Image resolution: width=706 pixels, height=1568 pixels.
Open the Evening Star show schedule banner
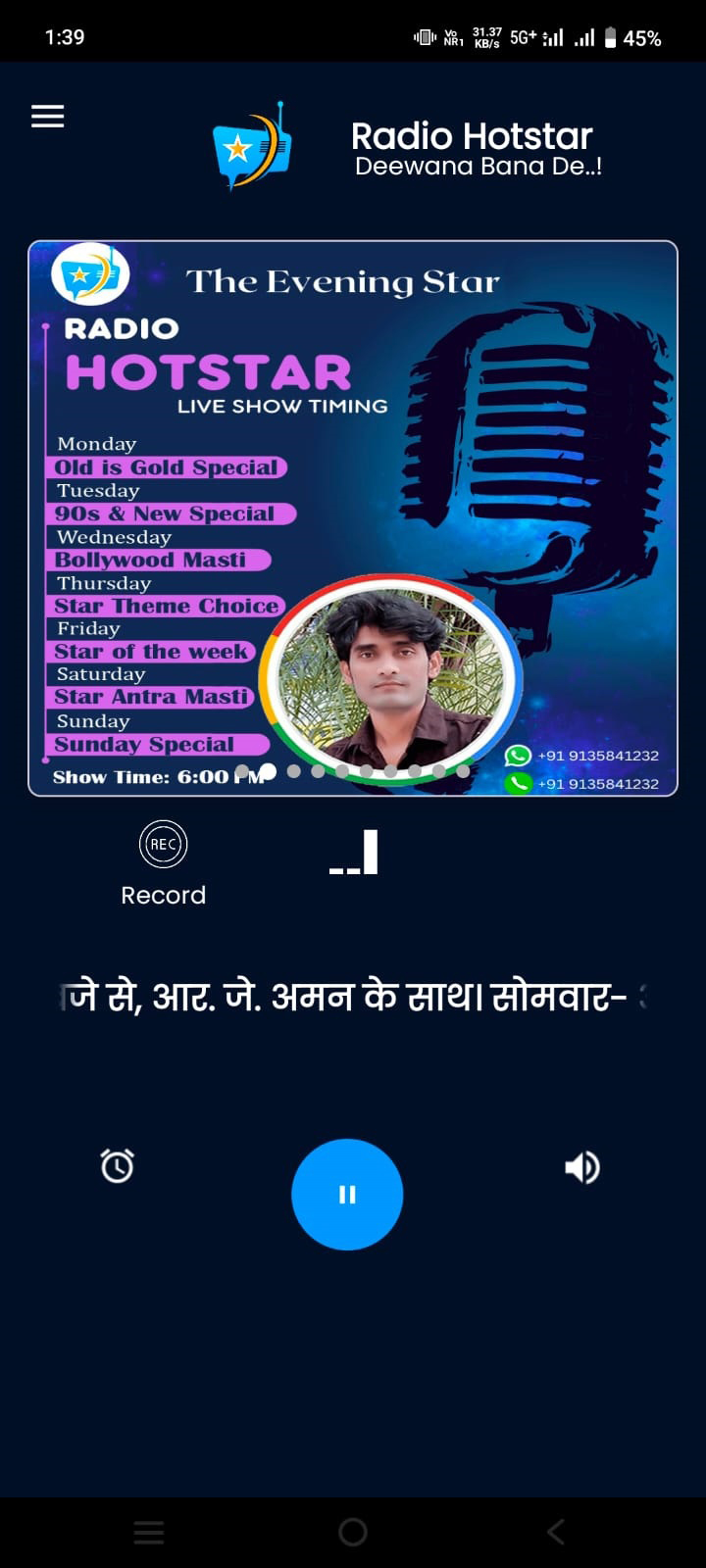pos(353,517)
